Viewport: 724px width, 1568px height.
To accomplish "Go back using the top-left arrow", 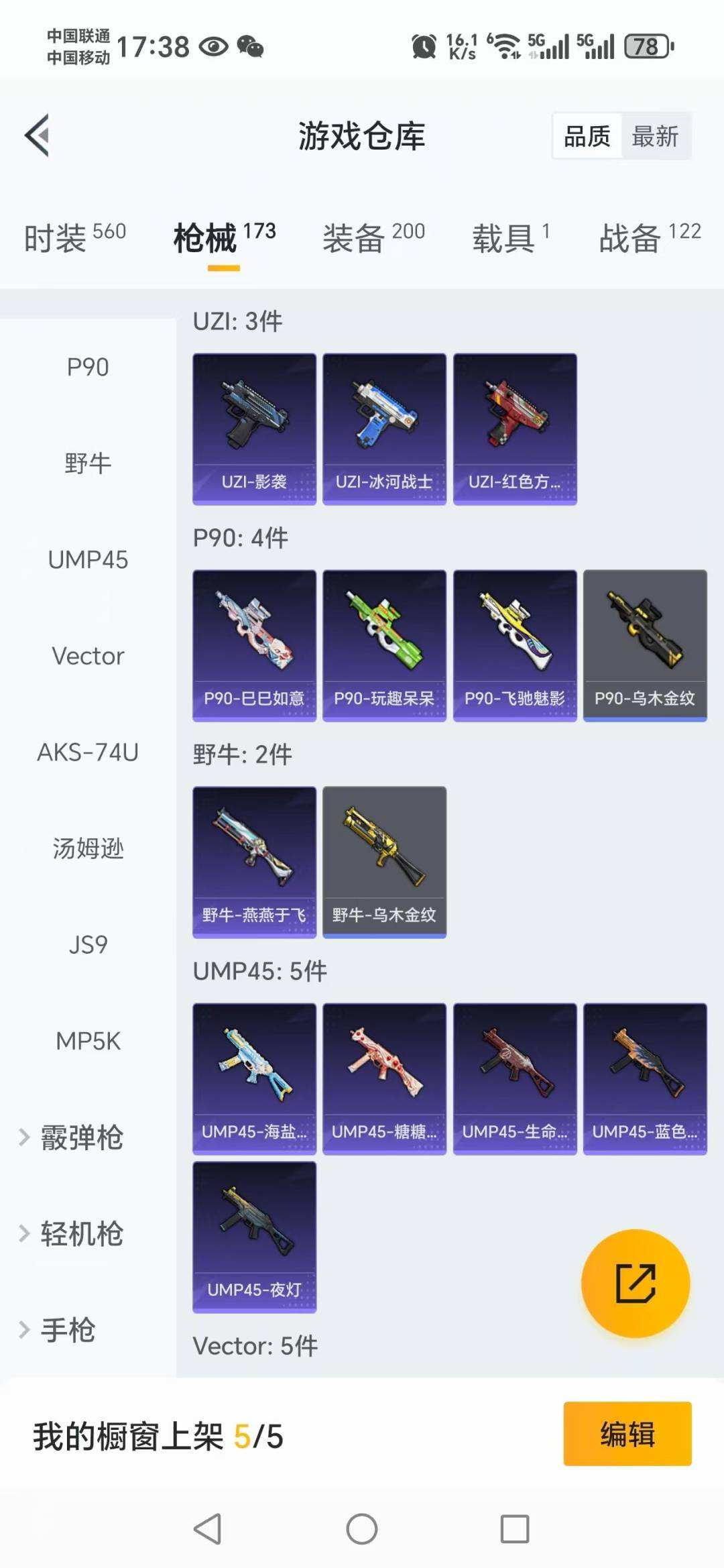I will (38, 135).
